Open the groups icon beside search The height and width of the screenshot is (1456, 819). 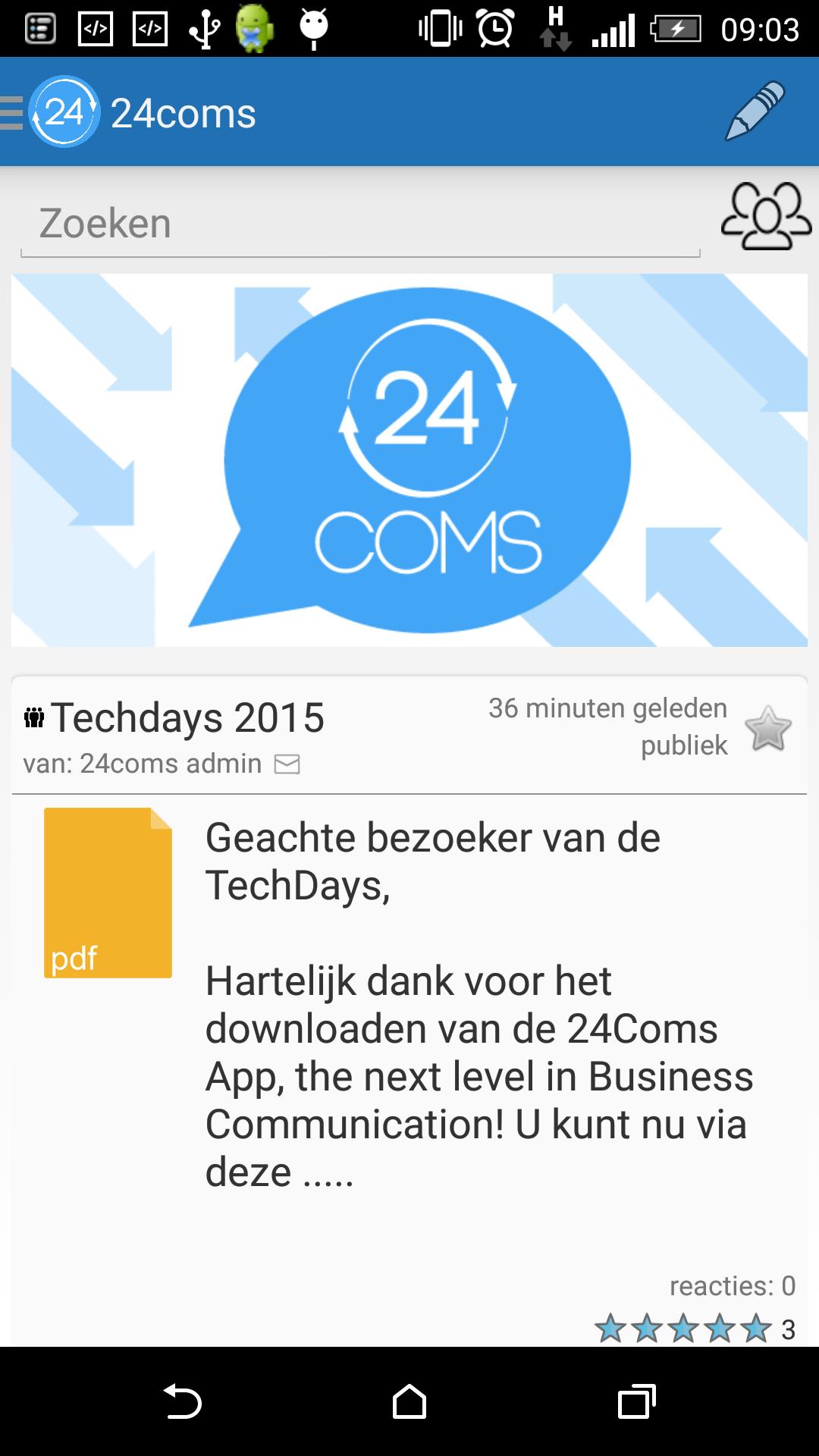pyautogui.click(x=766, y=217)
